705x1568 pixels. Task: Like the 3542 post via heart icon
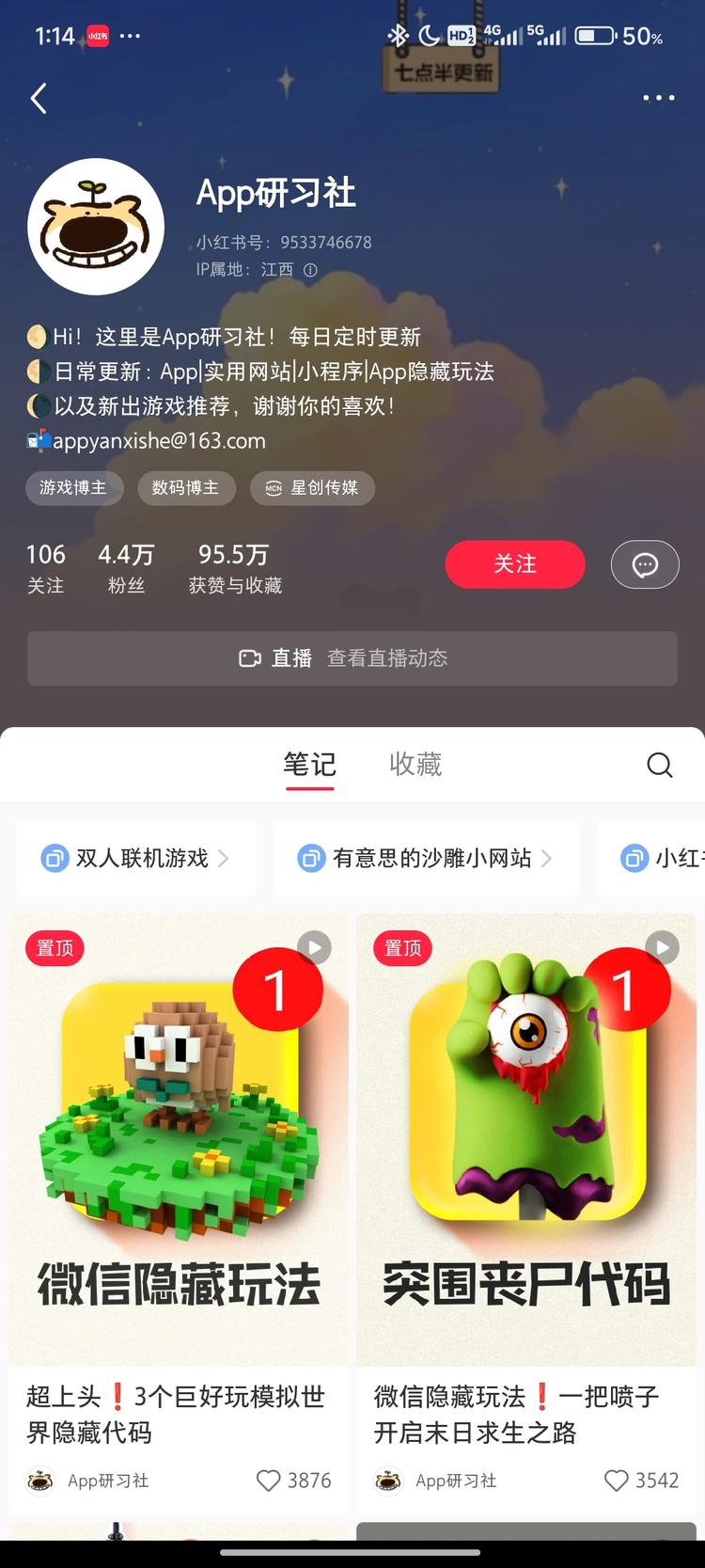(617, 1481)
